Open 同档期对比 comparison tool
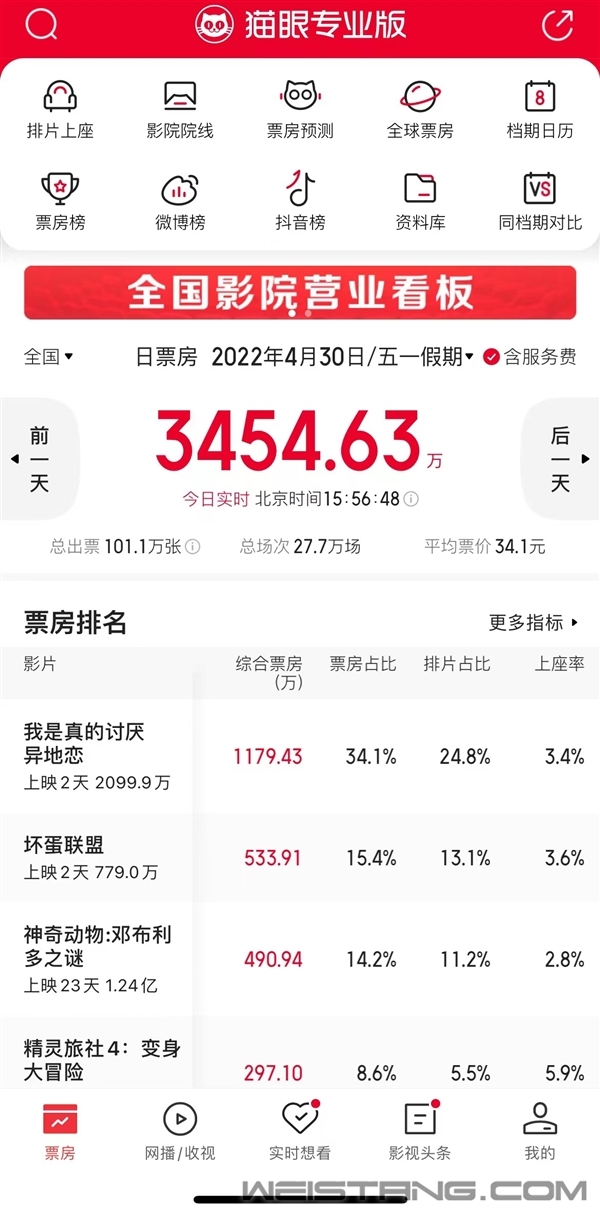The image size is (600, 1214). 540,201
